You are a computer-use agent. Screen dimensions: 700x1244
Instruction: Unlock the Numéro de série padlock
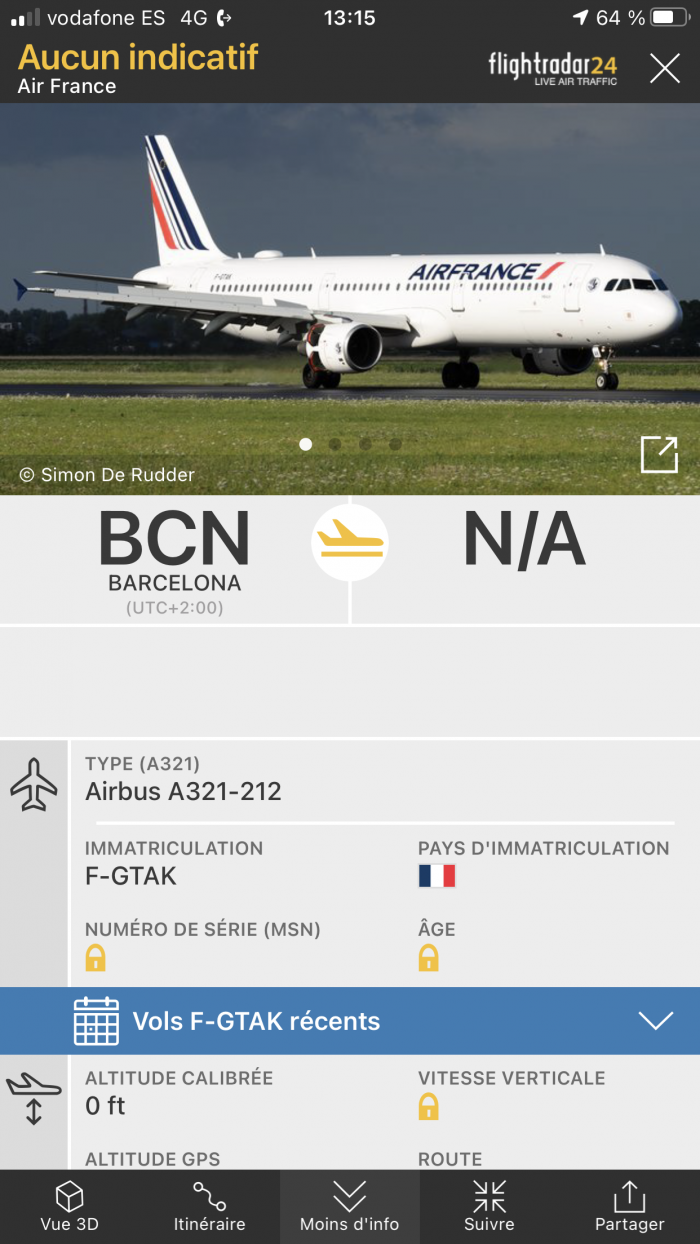pyautogui.click(x=95, y=958)
